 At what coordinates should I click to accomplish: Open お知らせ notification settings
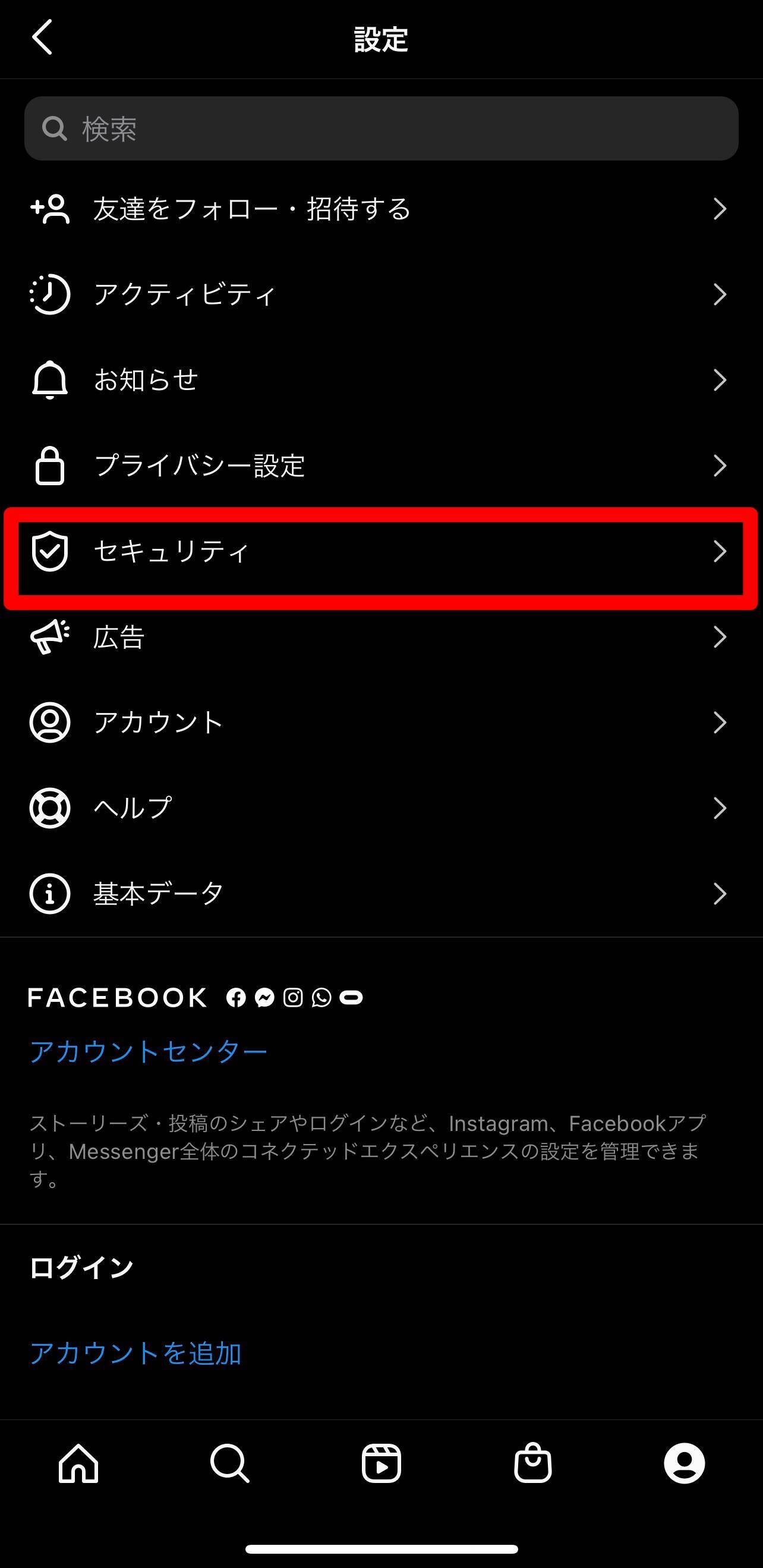click(x=381, y=380)
